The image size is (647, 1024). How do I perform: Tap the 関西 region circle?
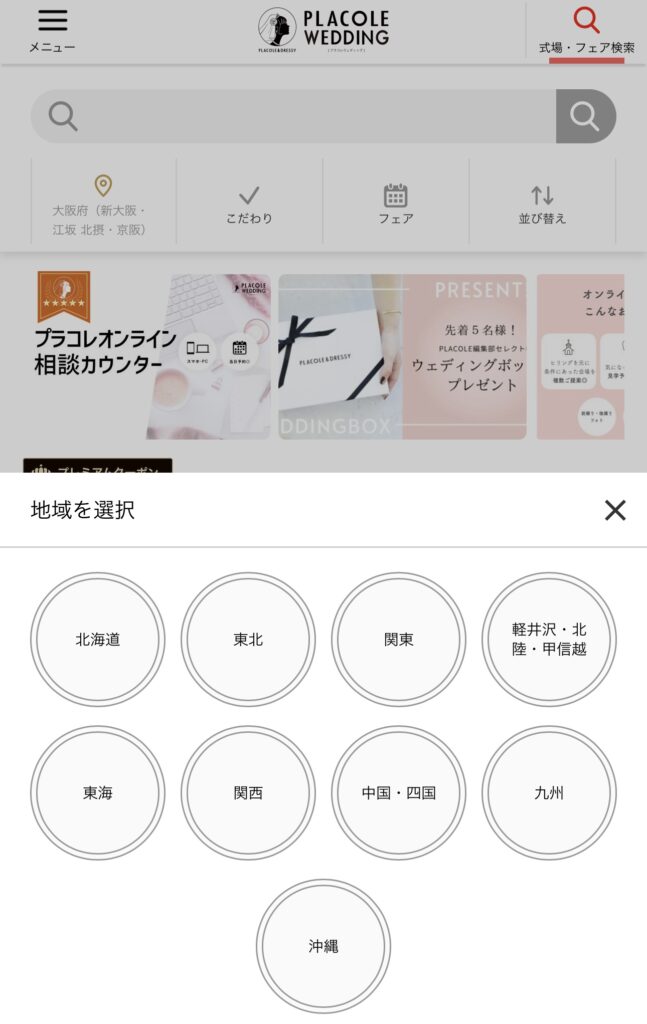tap(248, 793)
